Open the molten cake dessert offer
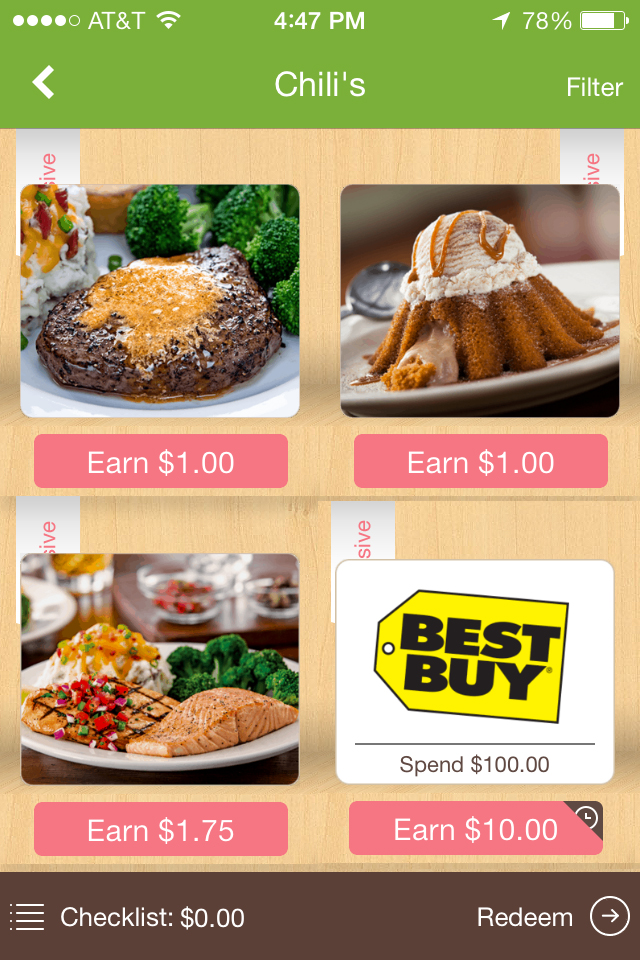The width and height of the screenshot is (640, 960). tap(480, 300)
